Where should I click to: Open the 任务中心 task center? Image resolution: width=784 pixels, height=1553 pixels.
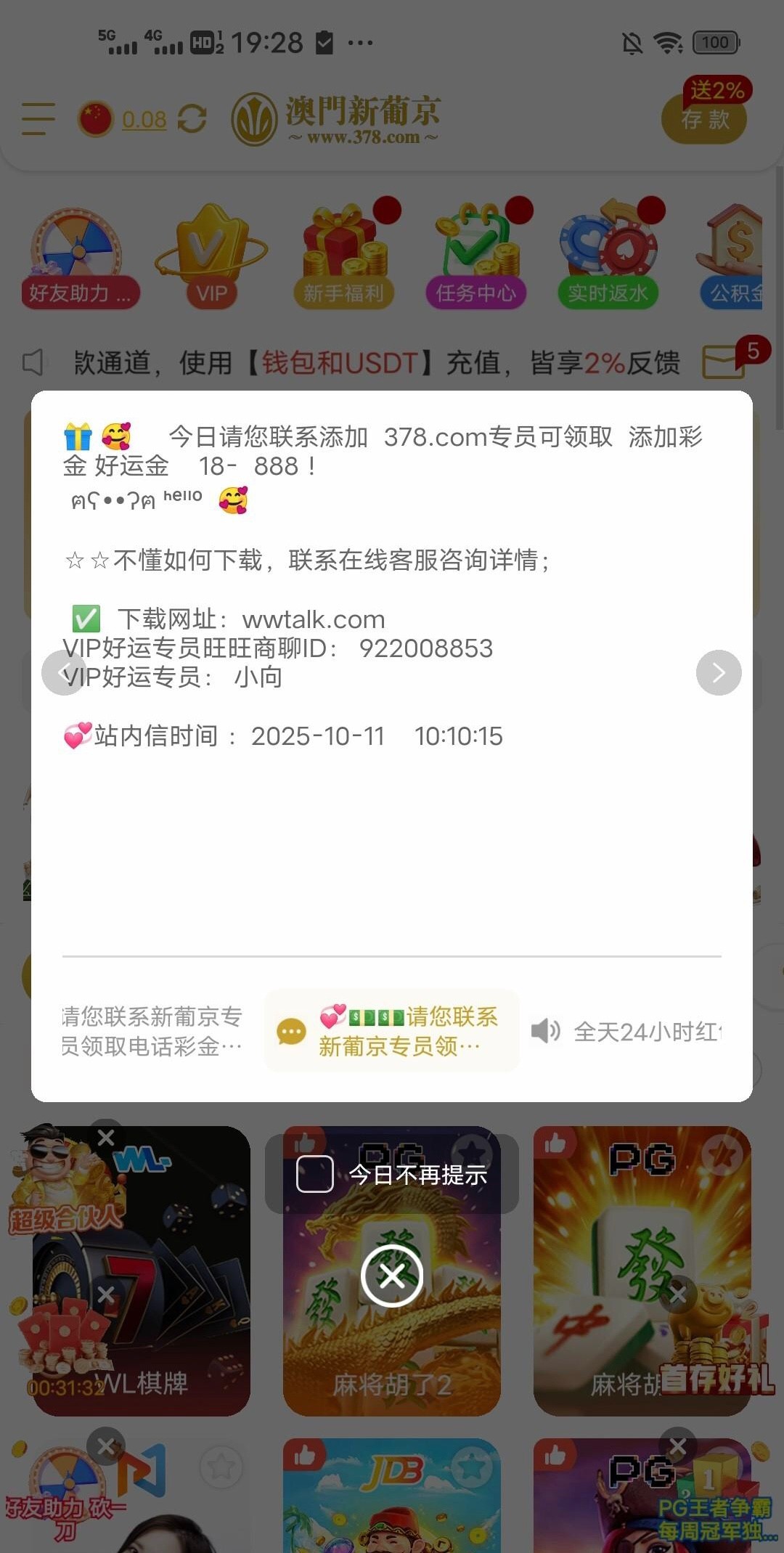click(476, 254)
